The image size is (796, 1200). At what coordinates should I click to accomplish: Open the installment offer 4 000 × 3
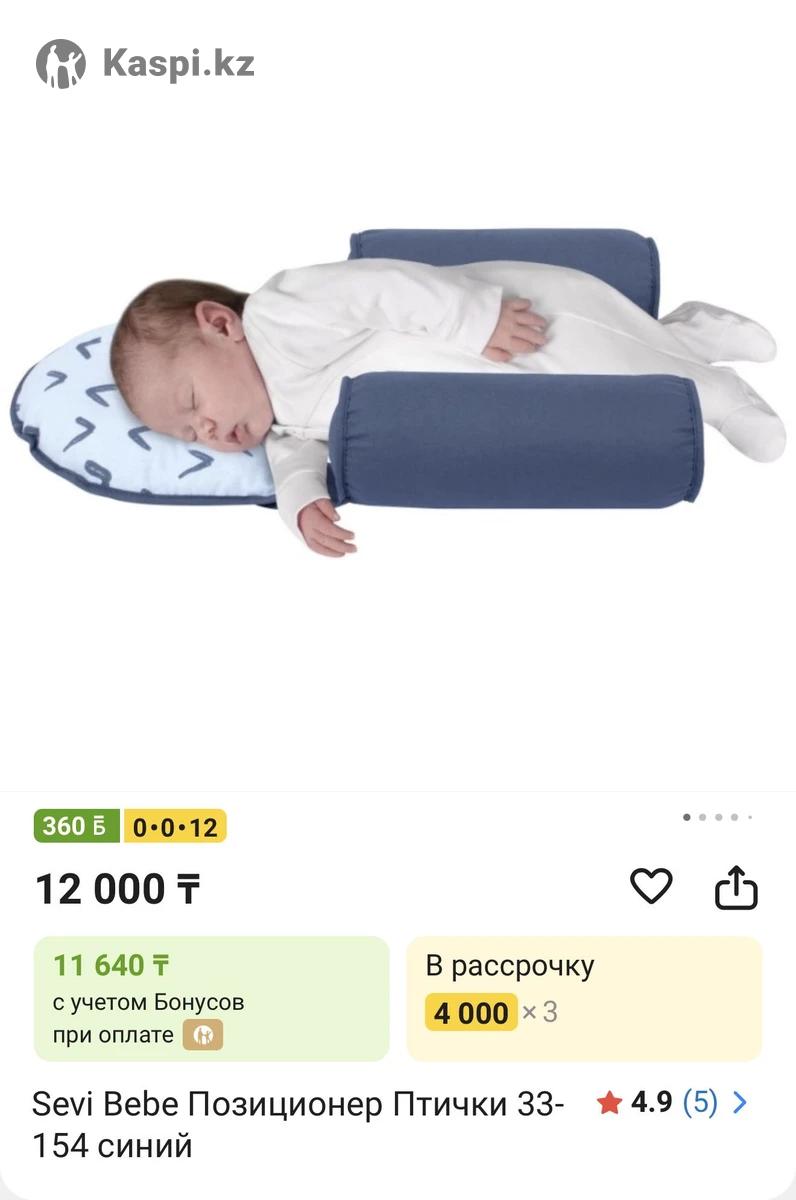[x=584, y=998]
